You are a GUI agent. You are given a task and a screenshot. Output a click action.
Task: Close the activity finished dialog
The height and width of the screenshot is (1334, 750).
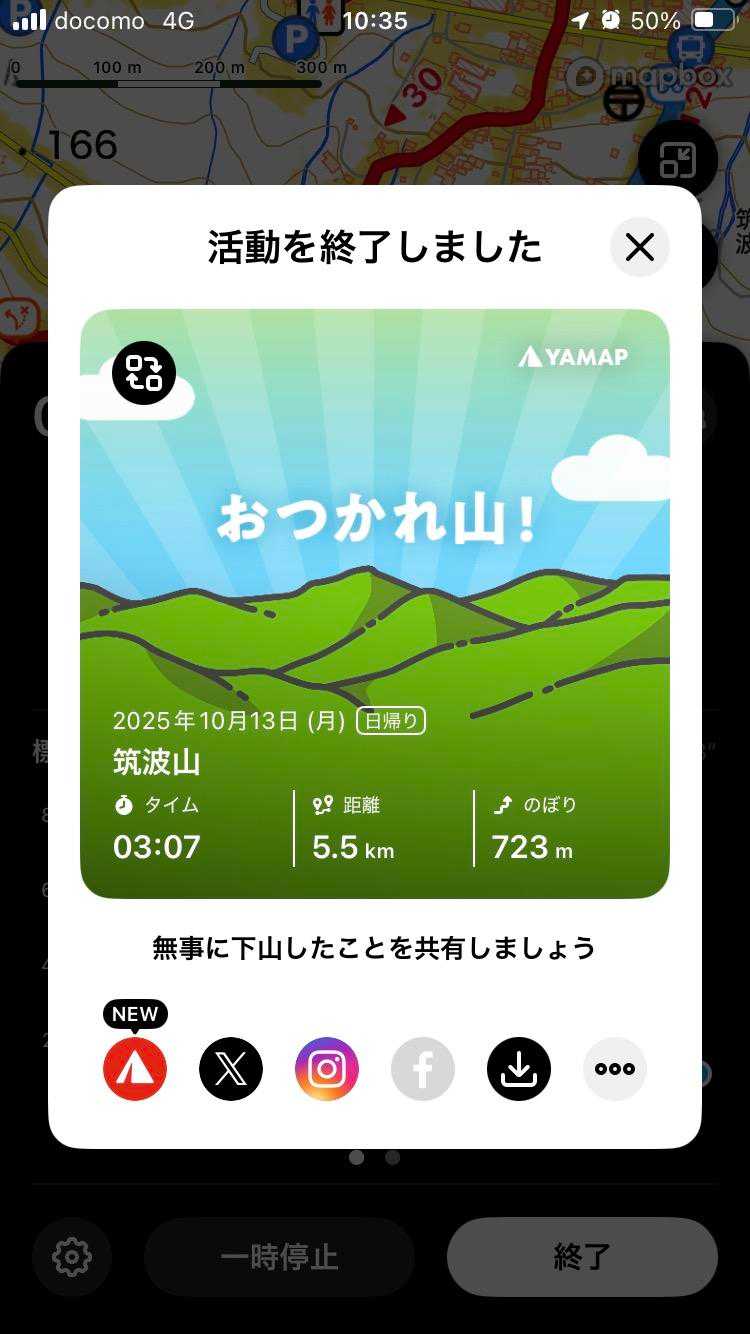[639, 247]
